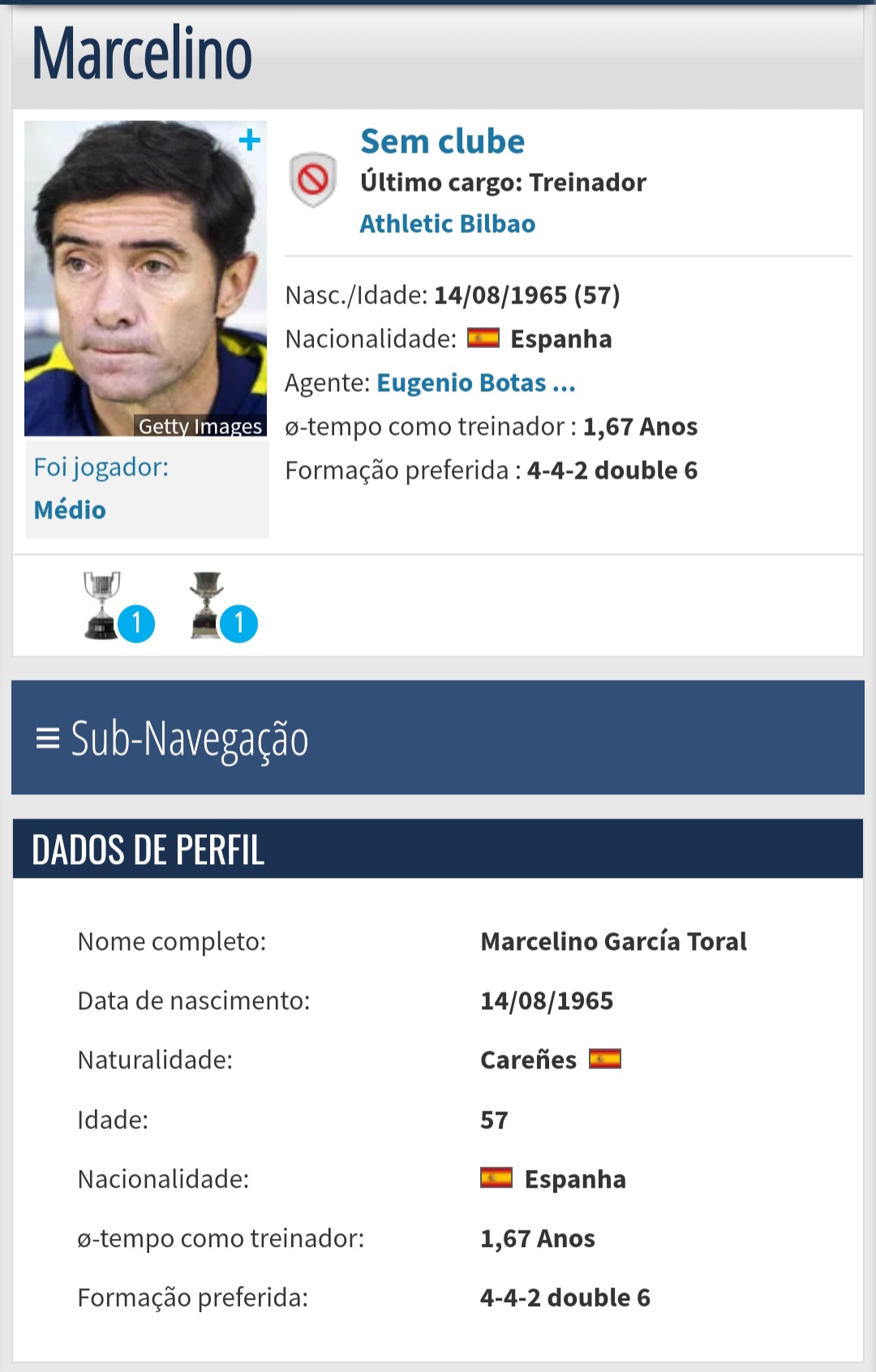Open the Athletic Bilbao club link
The width and height of the screenshot is (876, 1372).
[447, 224]
